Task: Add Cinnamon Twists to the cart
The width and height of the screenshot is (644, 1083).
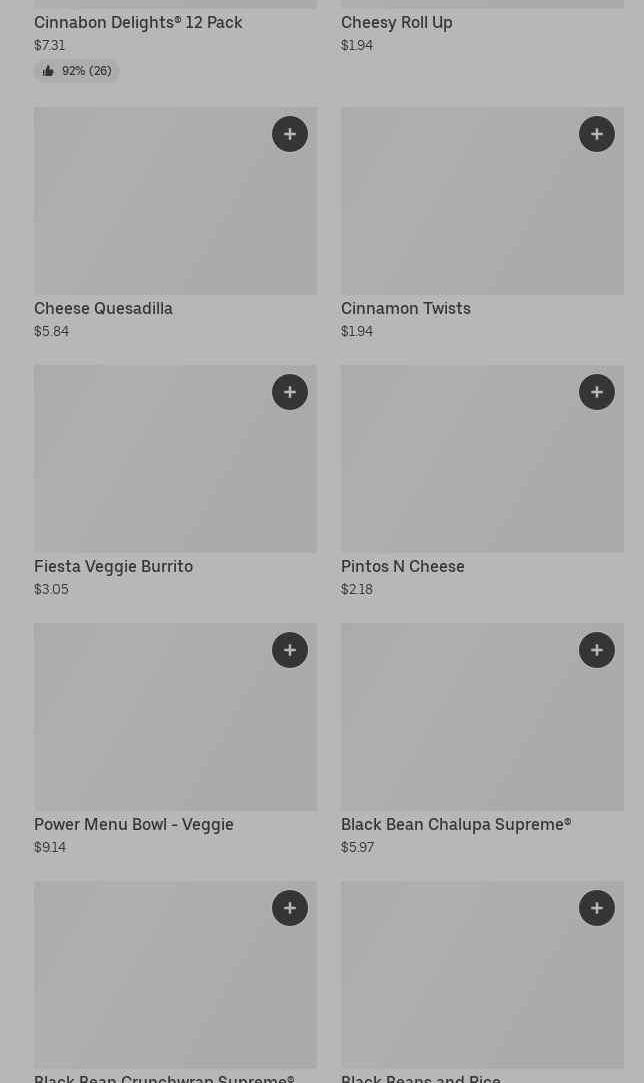Action: [597, 134]
